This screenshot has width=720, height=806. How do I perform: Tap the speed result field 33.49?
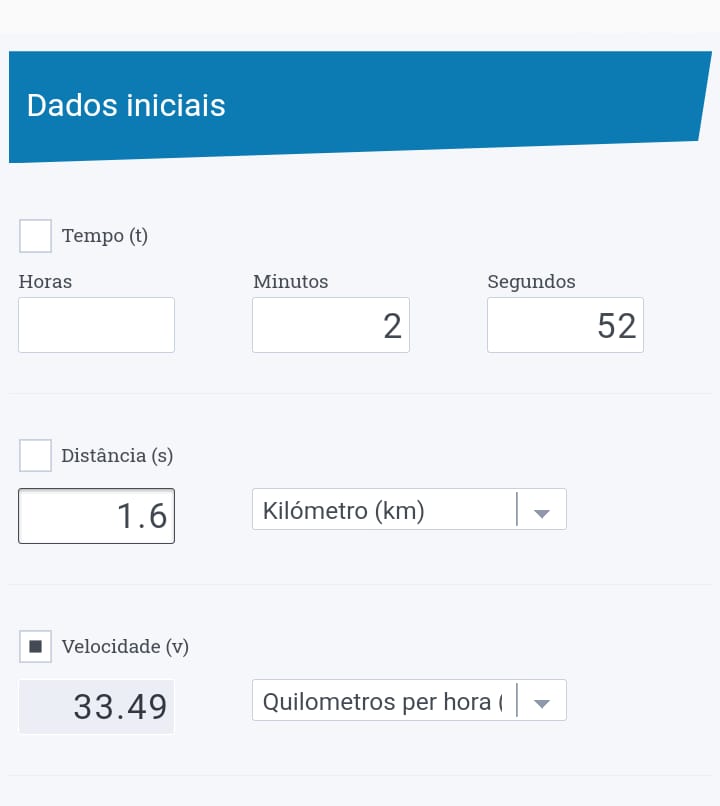pyautogui.click(x=96, y=707)
